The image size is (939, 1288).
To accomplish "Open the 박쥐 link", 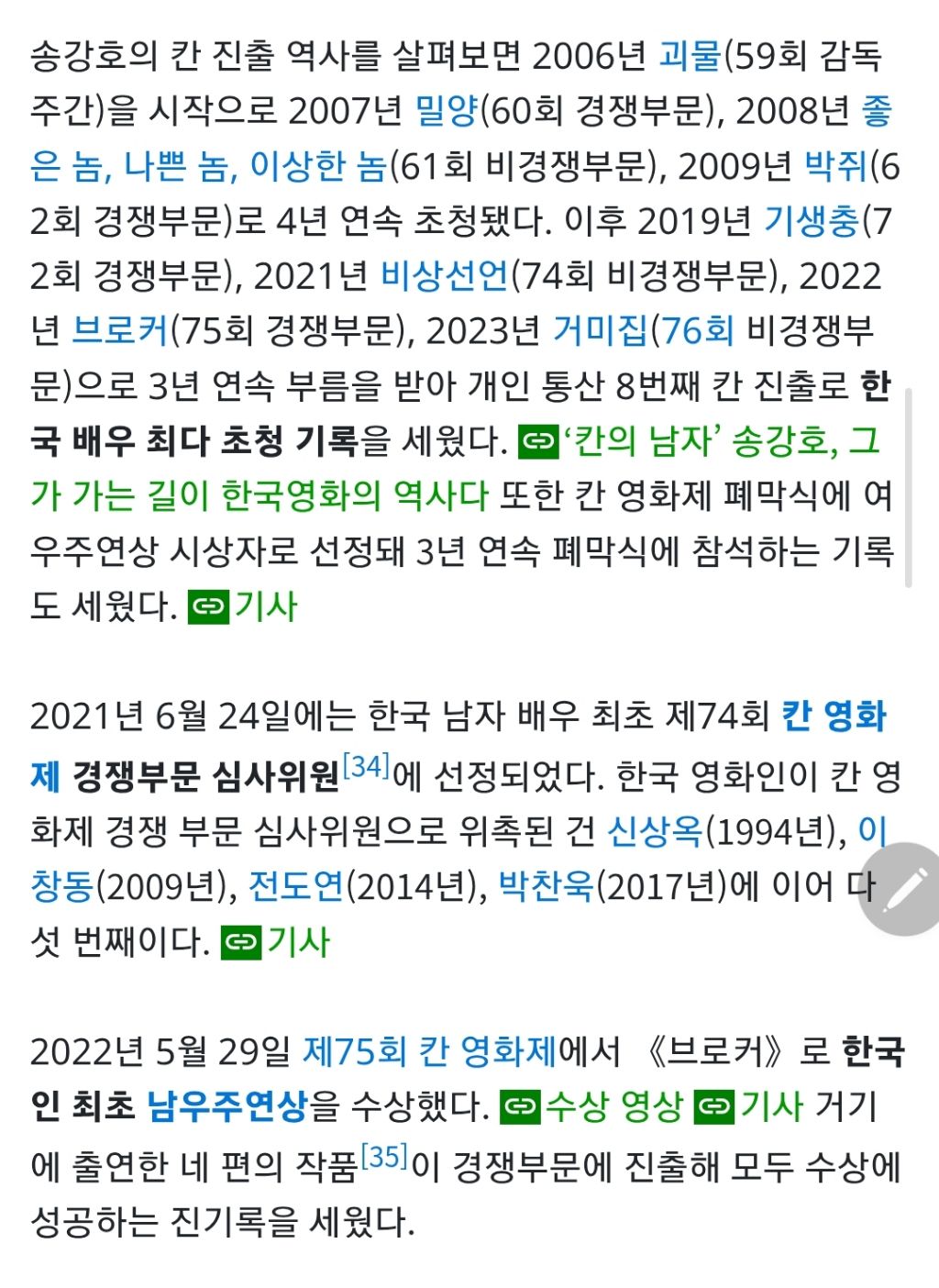I will tap(835, 166).
